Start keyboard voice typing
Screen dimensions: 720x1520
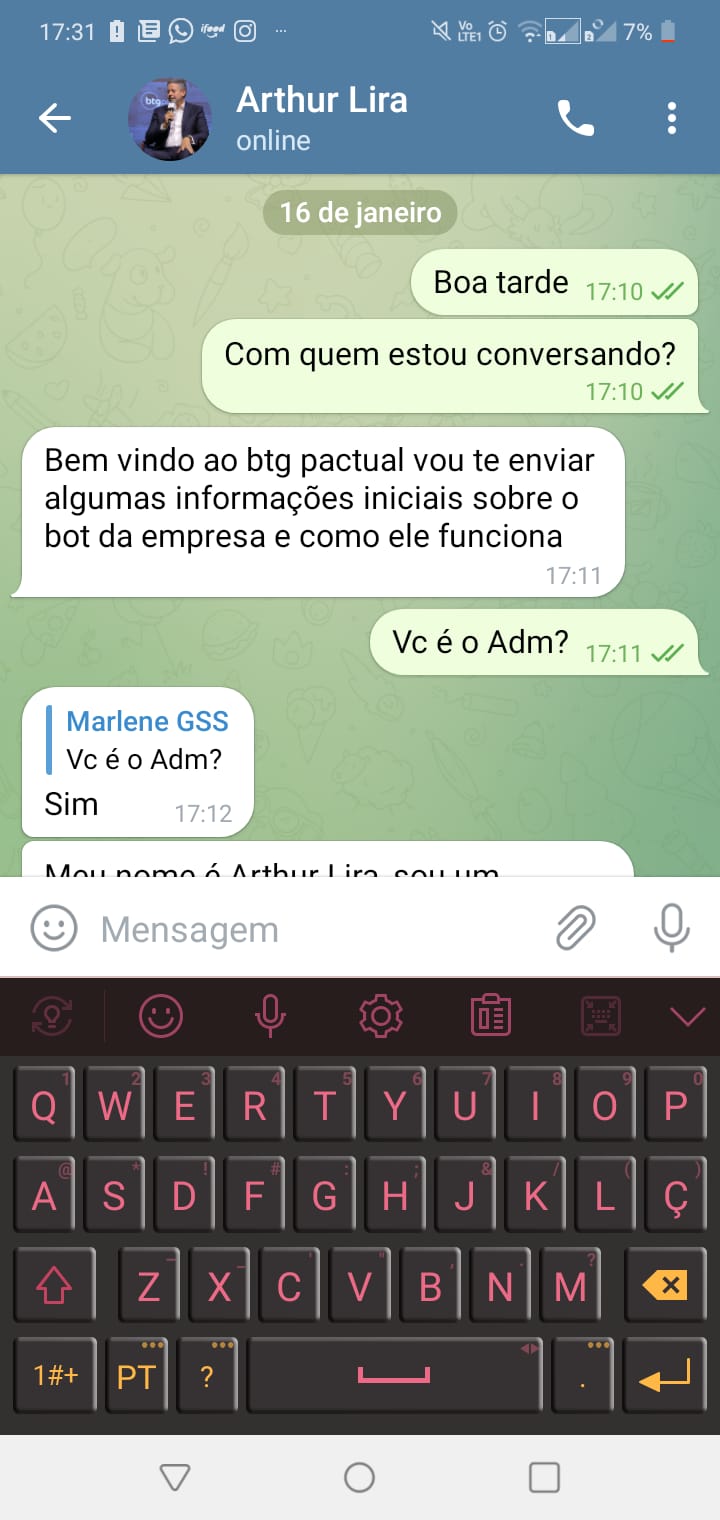[269, 1017]
